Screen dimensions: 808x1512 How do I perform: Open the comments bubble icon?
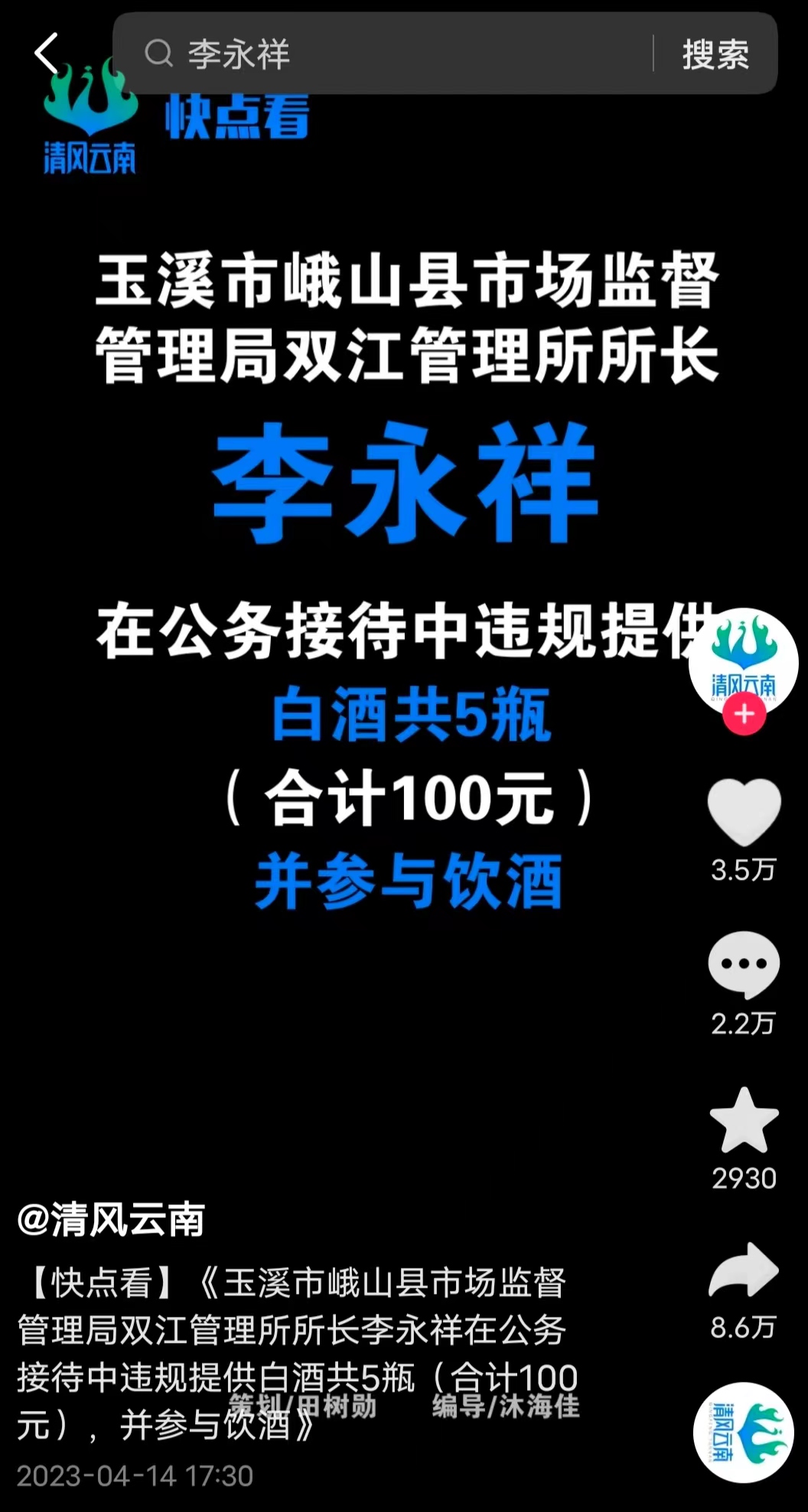click(744, 964)
